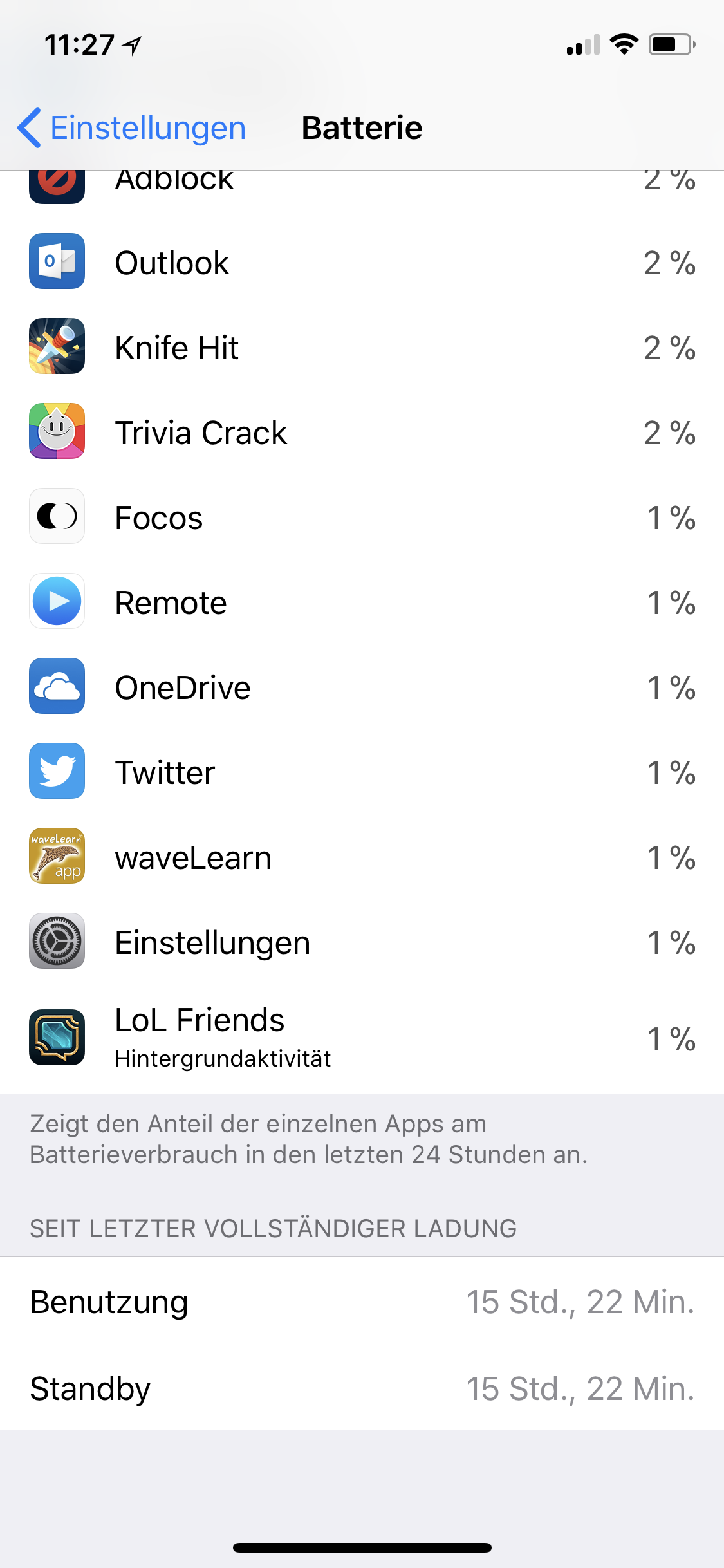Viewport: 724px width, 1568px height.
Task: Tap the Outlook battery usage row
Action: pyautogui.click(x=362, y=262)
